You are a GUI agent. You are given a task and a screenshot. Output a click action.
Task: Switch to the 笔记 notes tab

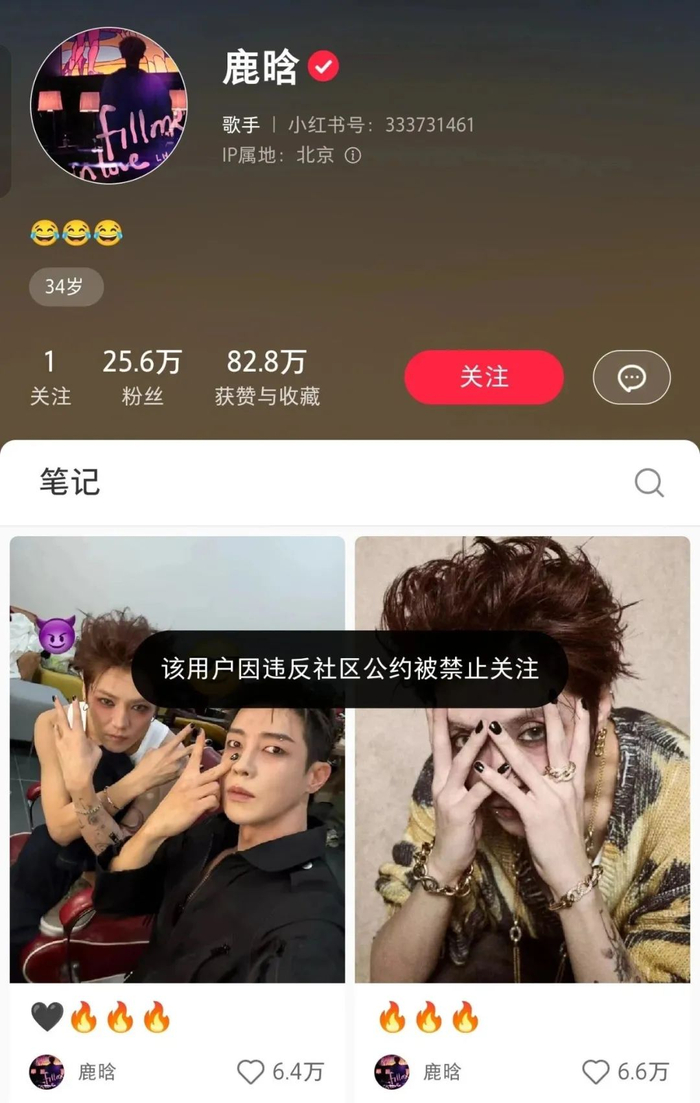point(70,482)
